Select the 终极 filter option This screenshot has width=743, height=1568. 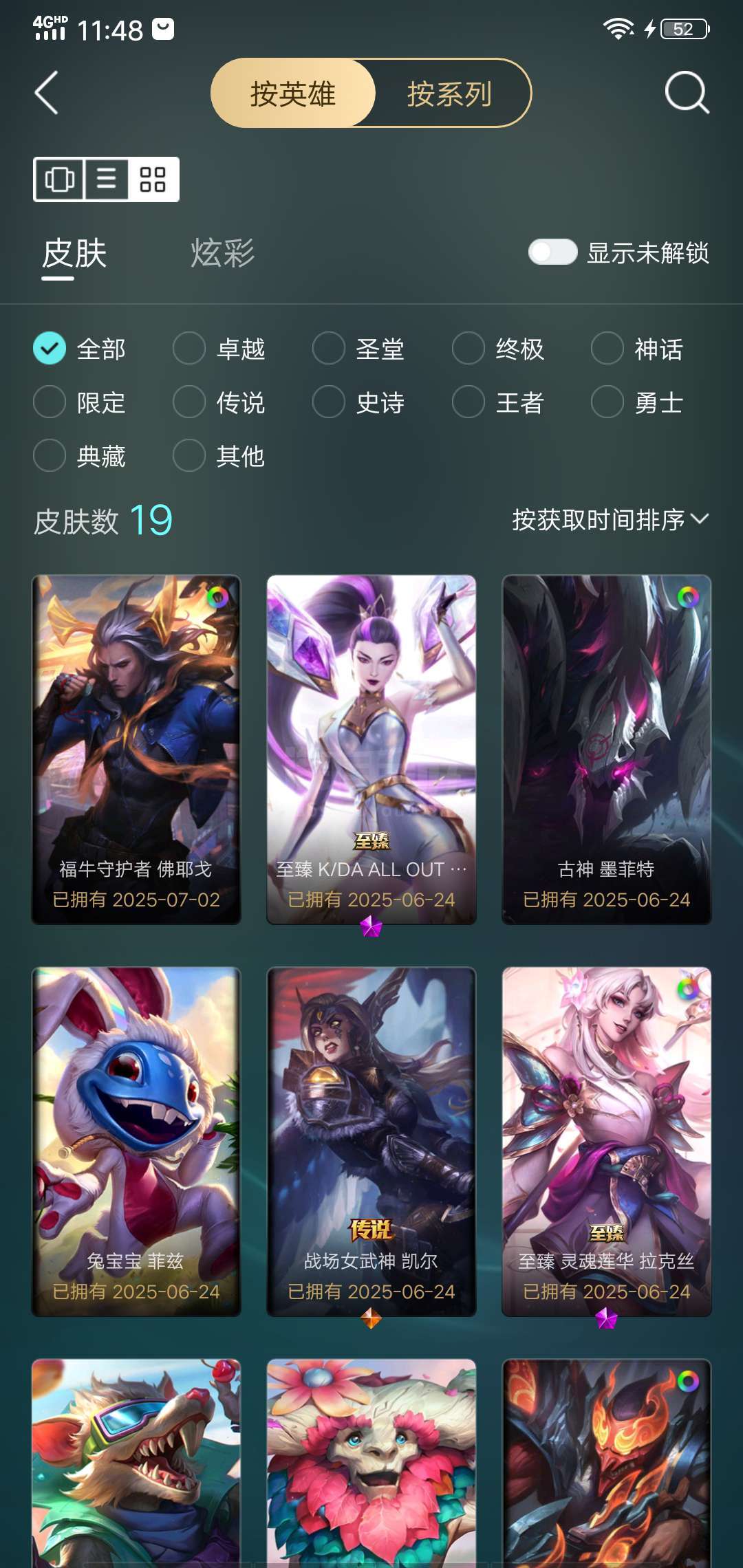tap(499, 349)
